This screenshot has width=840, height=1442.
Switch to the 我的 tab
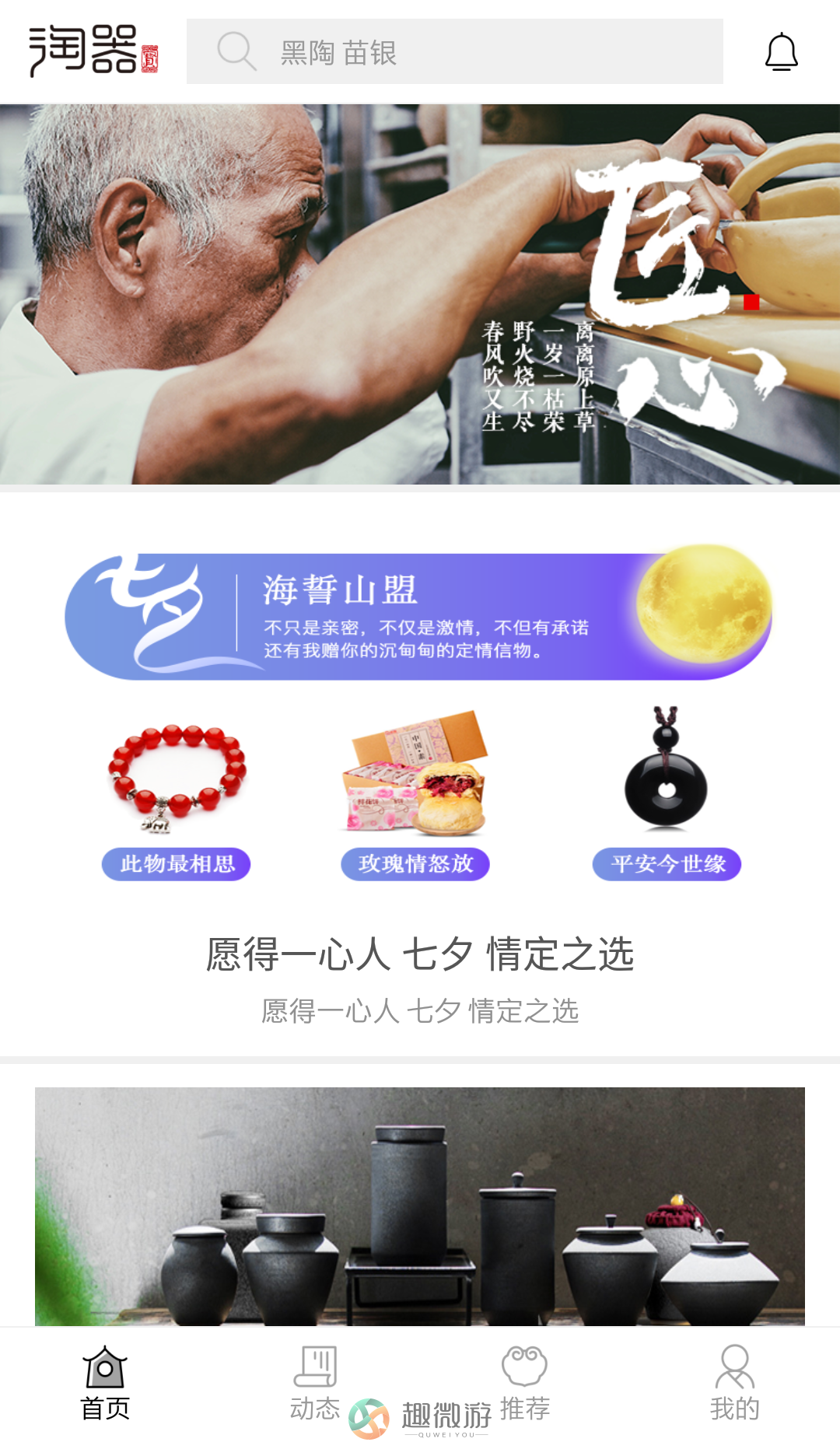(734, 1383)
